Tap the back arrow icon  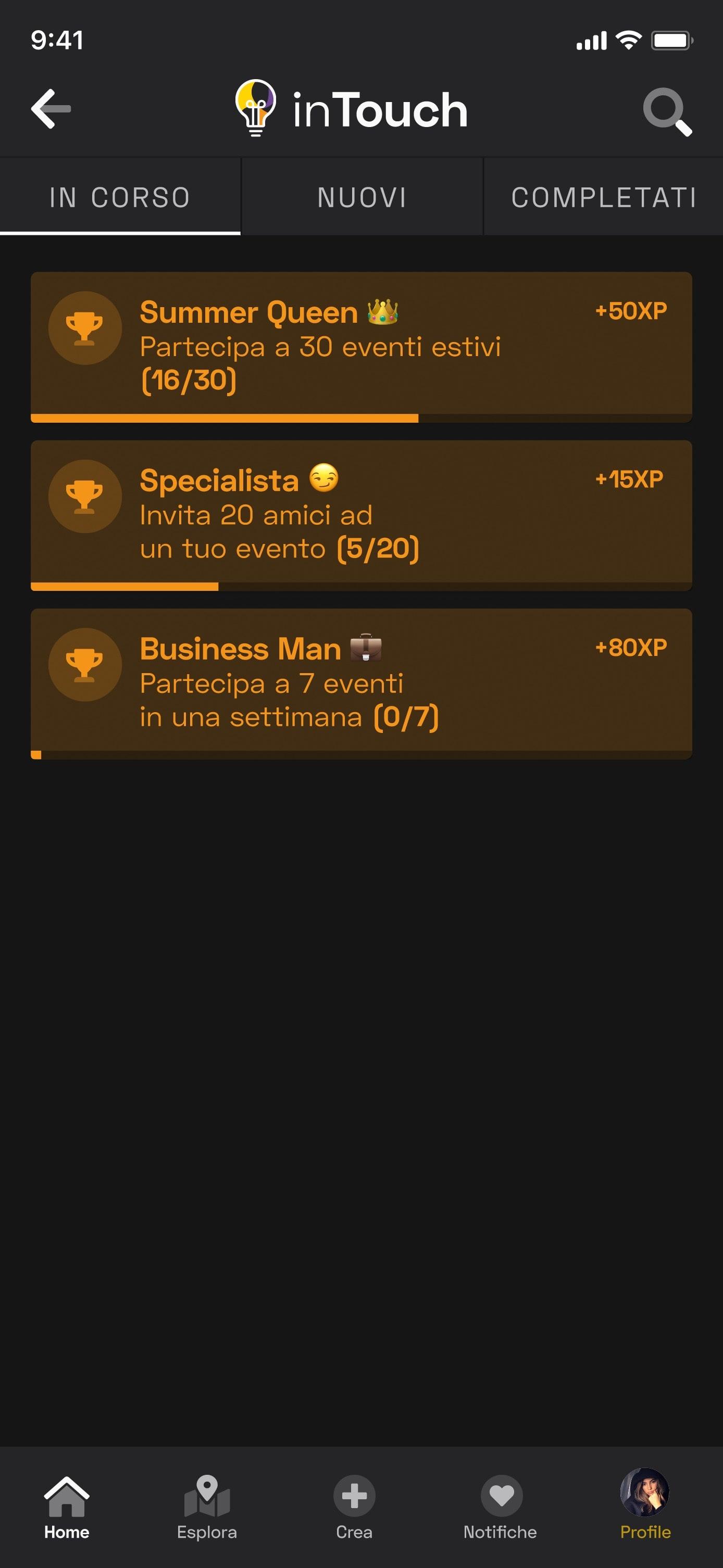tap(51, 109)
